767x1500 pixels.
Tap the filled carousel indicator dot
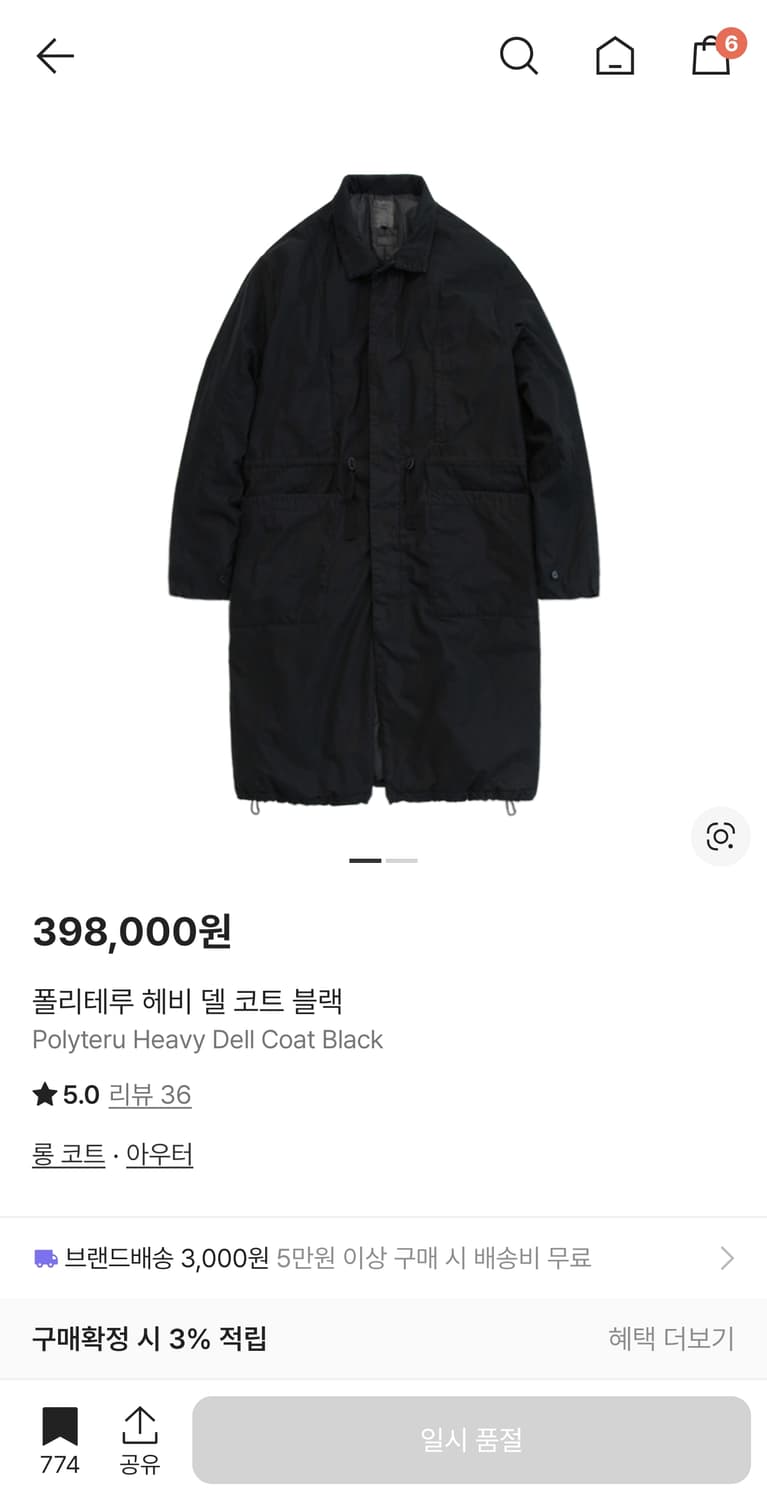(368, 860)
